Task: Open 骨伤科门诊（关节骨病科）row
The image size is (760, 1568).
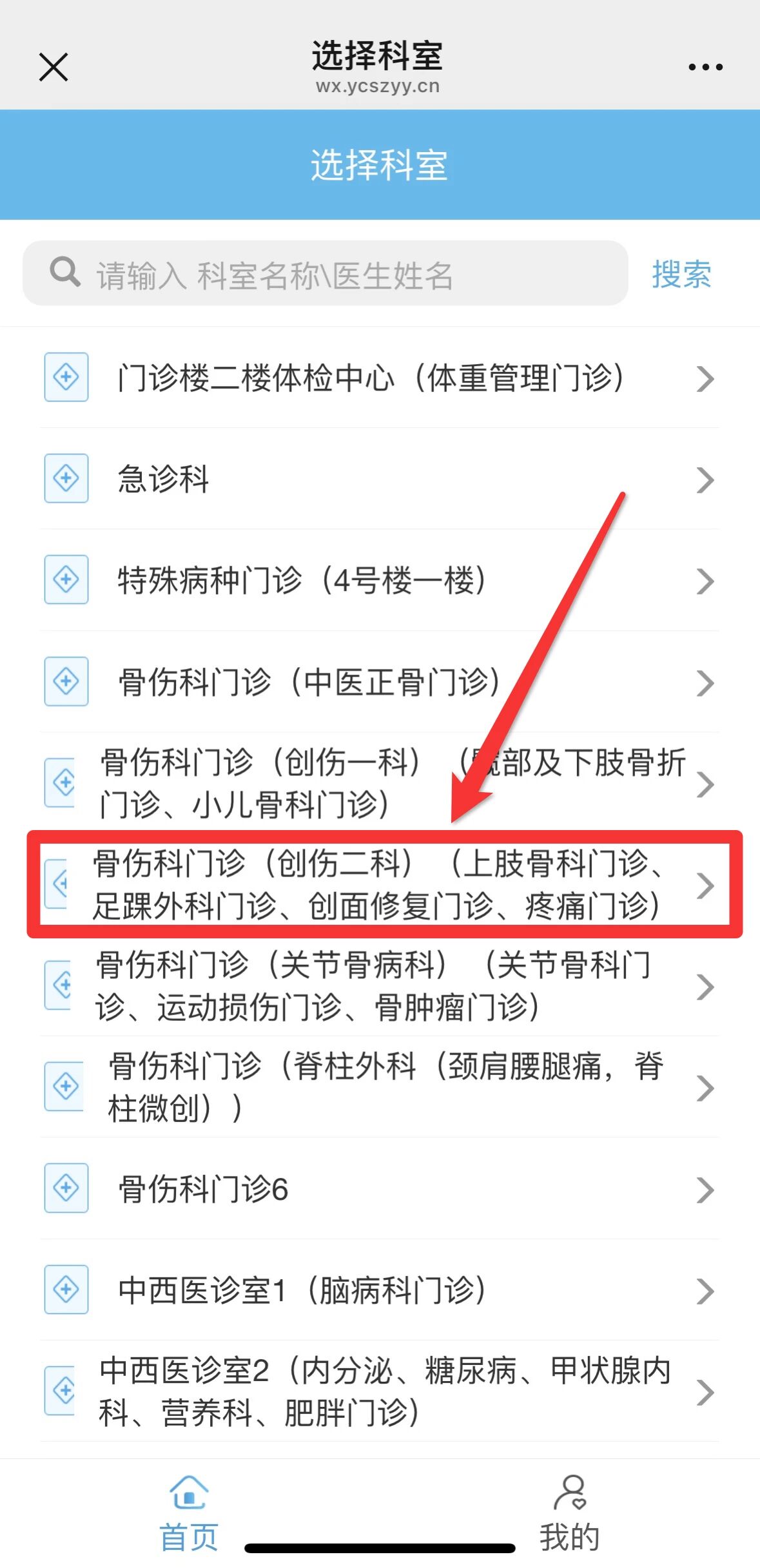Action: point(379,986)
